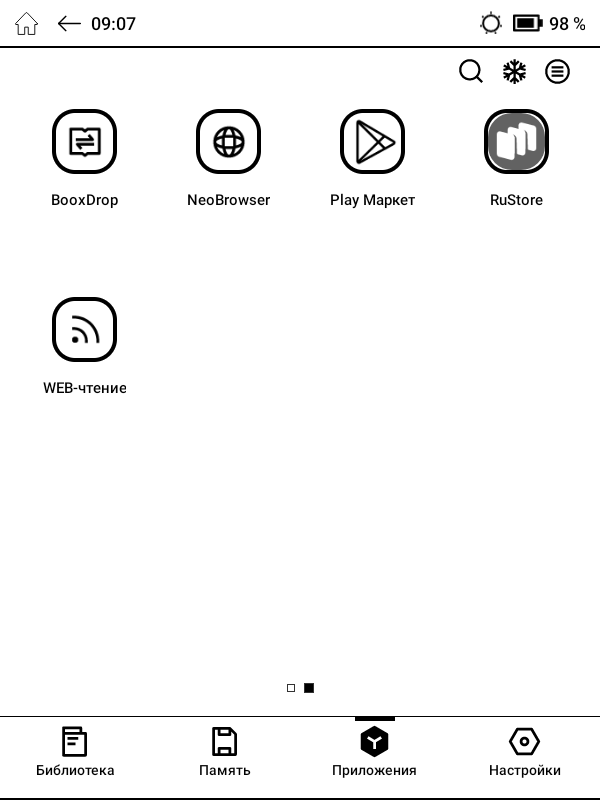The height and width of the screenshot is (800, 600).
Task: Launch Play Маркет
Action: tap(372, 142)
